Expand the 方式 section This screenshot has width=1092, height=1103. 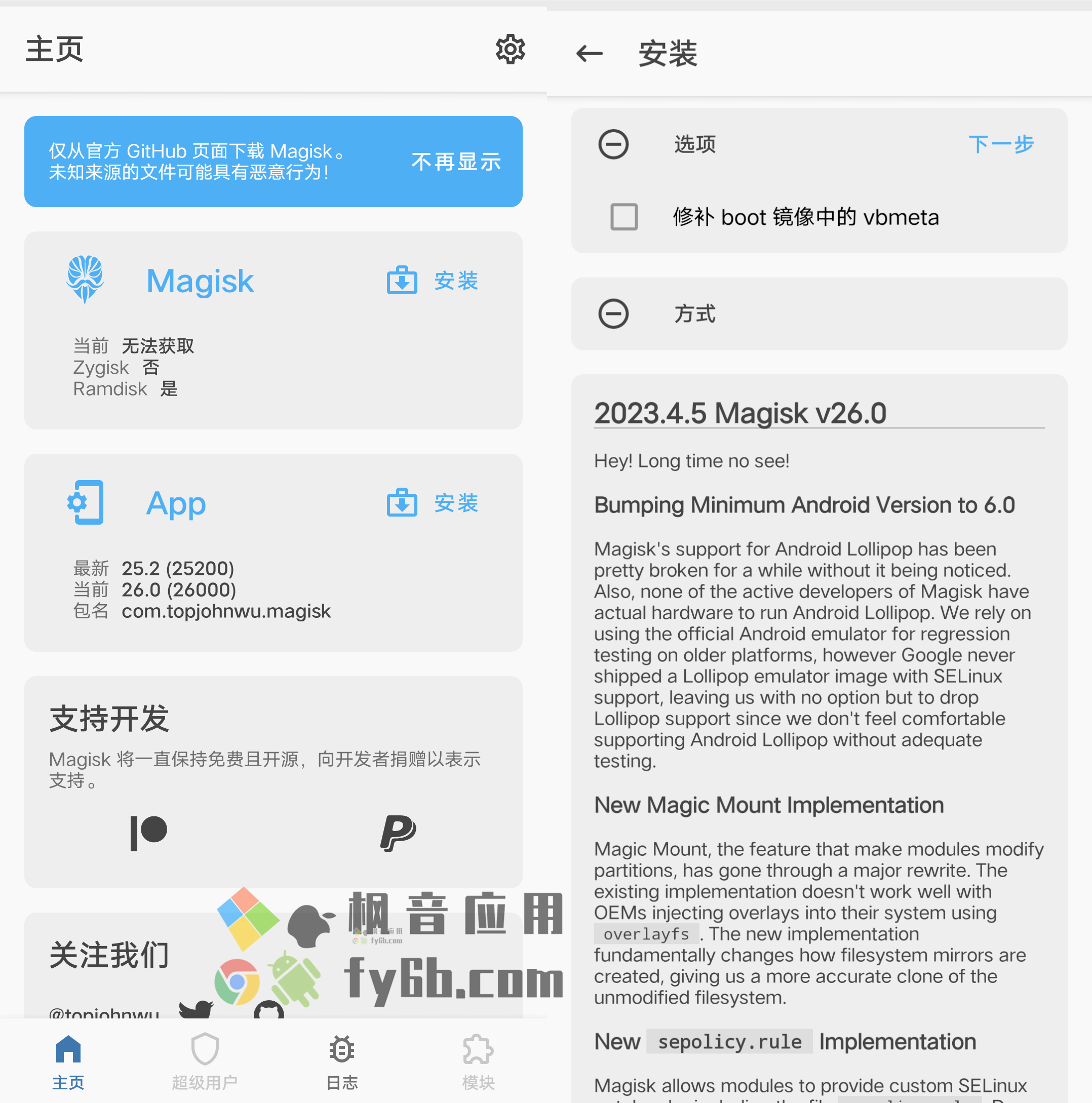coord(613,313)
